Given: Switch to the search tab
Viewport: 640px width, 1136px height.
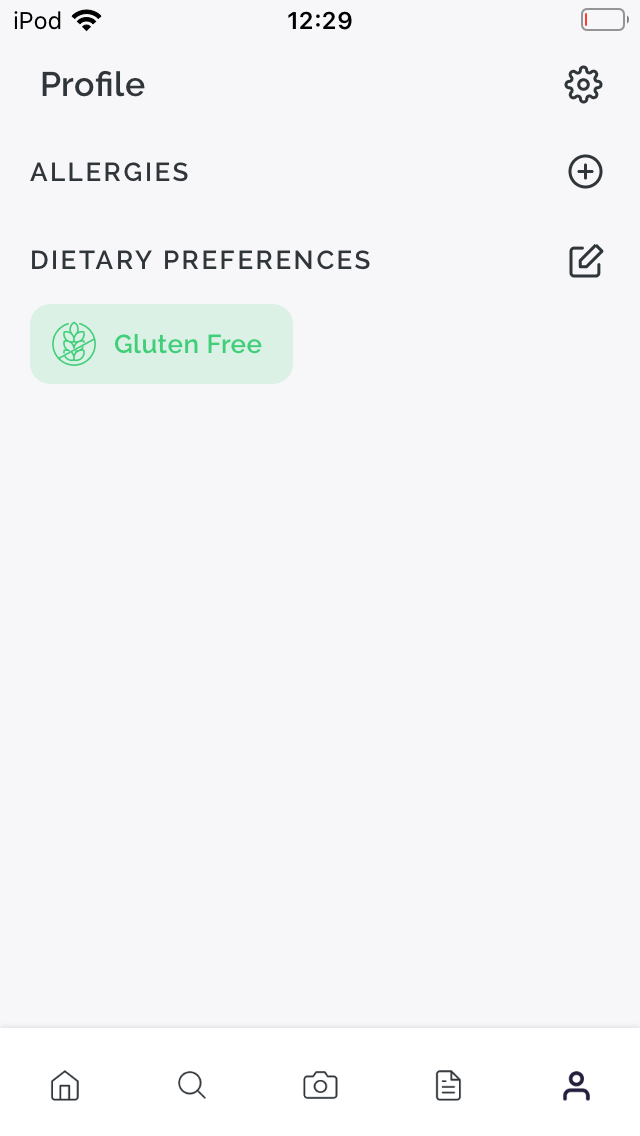Looking at the screenshot, I should [x=192, y=1085].
